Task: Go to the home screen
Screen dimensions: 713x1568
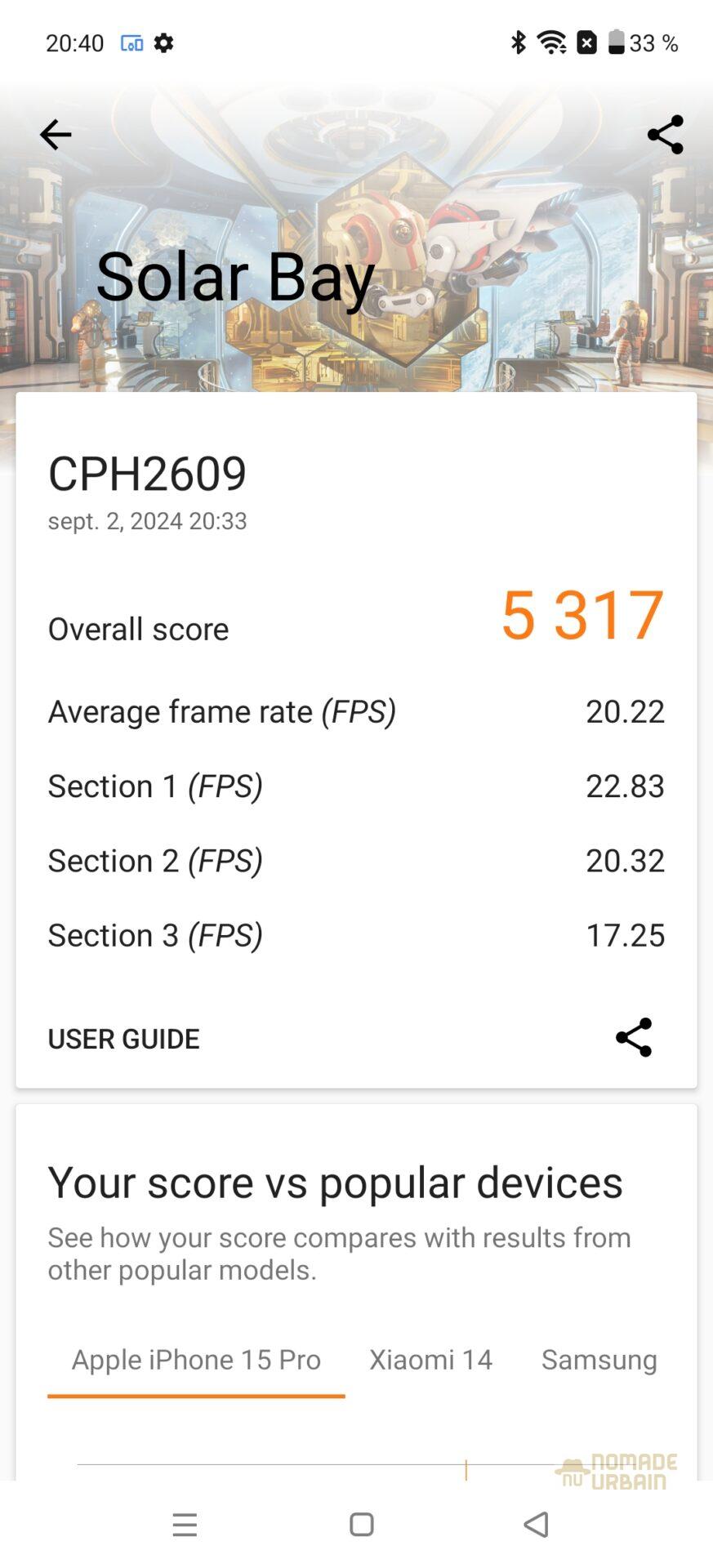Action: point(361,1525)
